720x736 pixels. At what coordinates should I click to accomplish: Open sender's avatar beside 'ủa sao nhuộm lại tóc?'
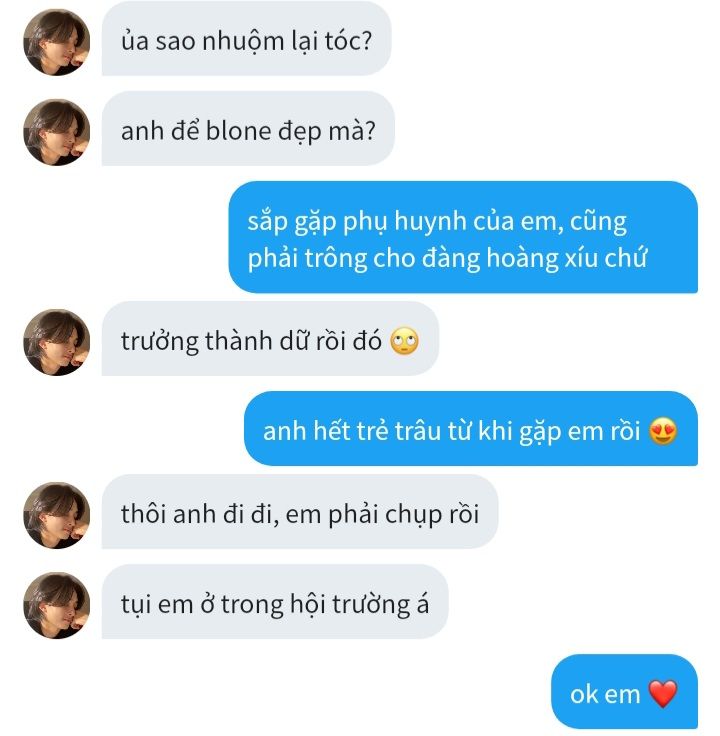tap(57, 42)
